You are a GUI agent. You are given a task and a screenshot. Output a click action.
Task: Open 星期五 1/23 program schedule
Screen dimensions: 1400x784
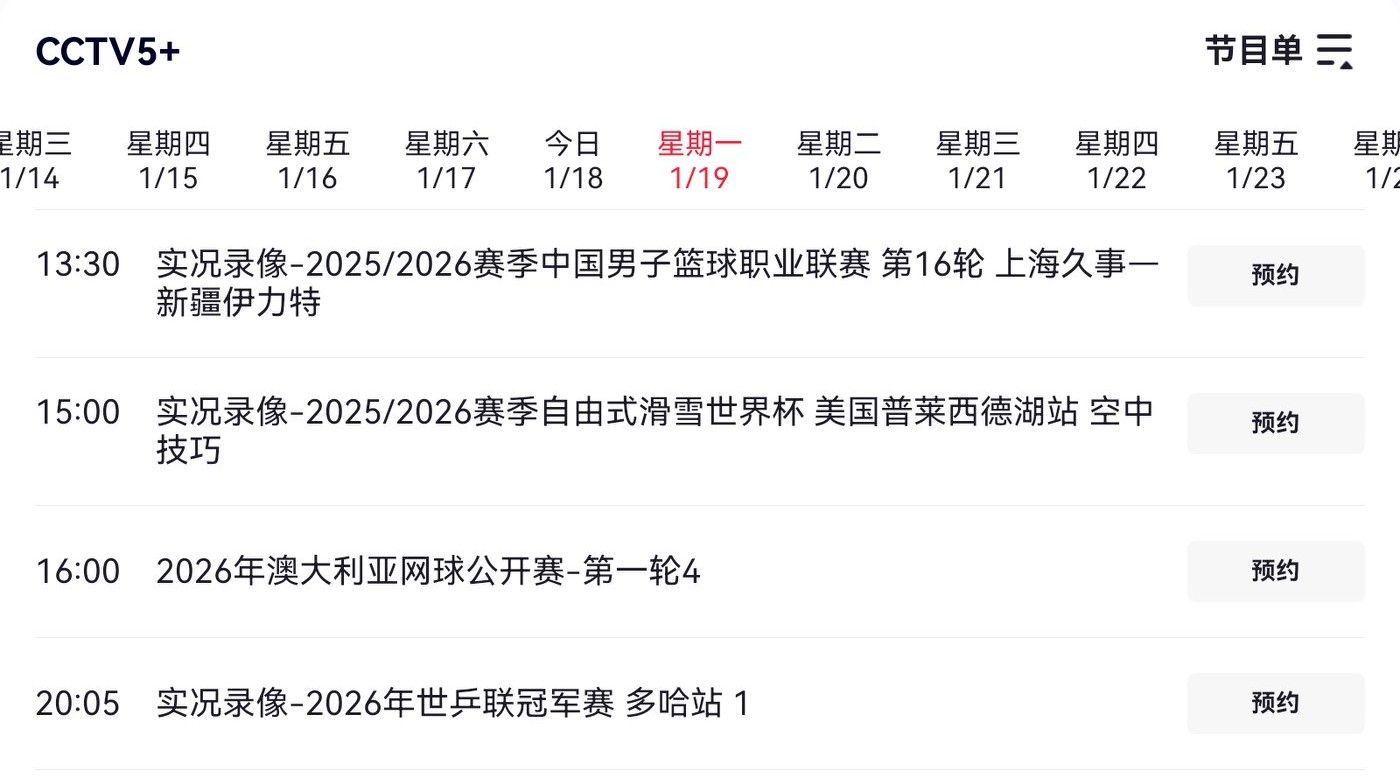tap(1255, 161)
